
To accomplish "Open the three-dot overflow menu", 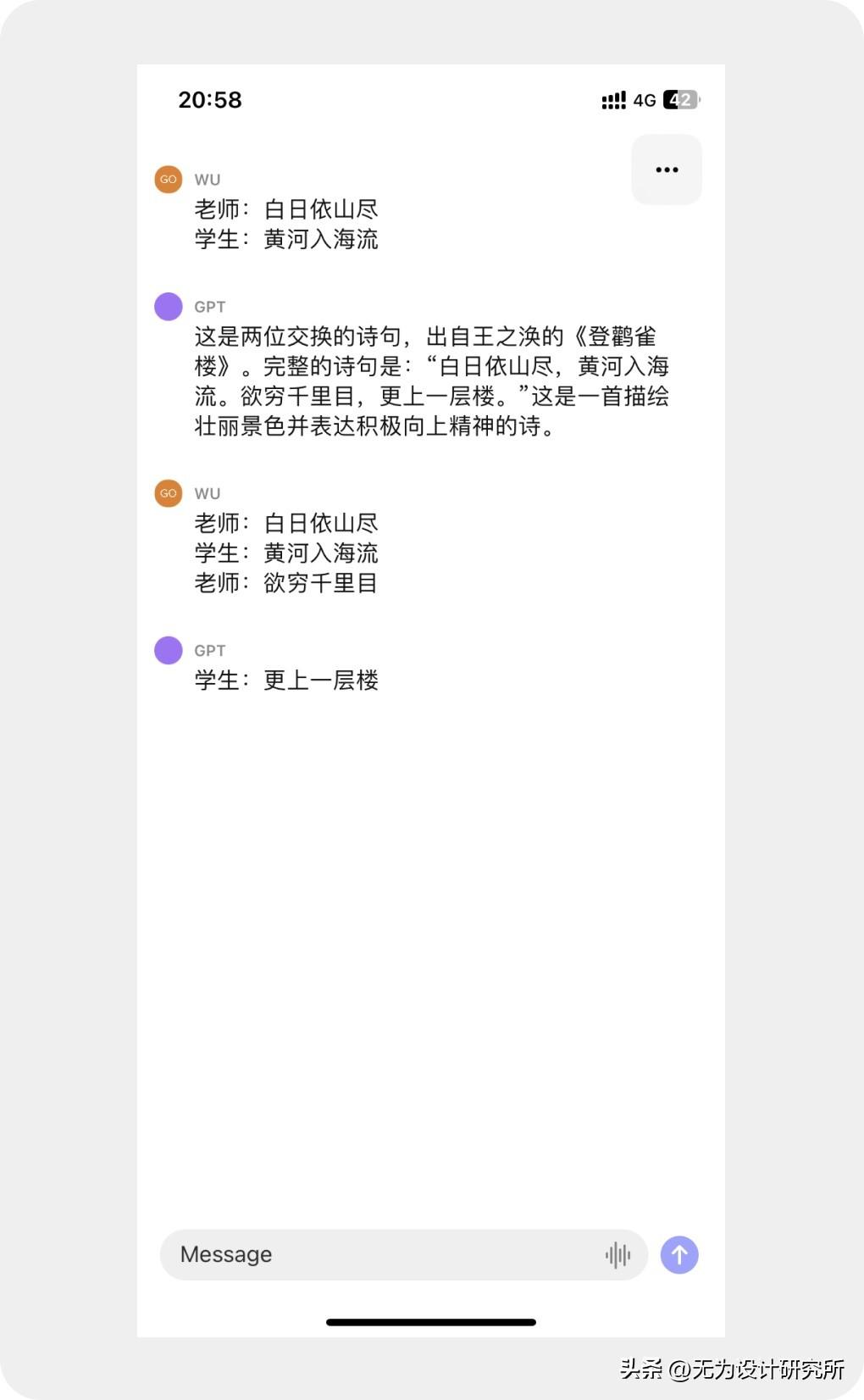I will [667, 169].
